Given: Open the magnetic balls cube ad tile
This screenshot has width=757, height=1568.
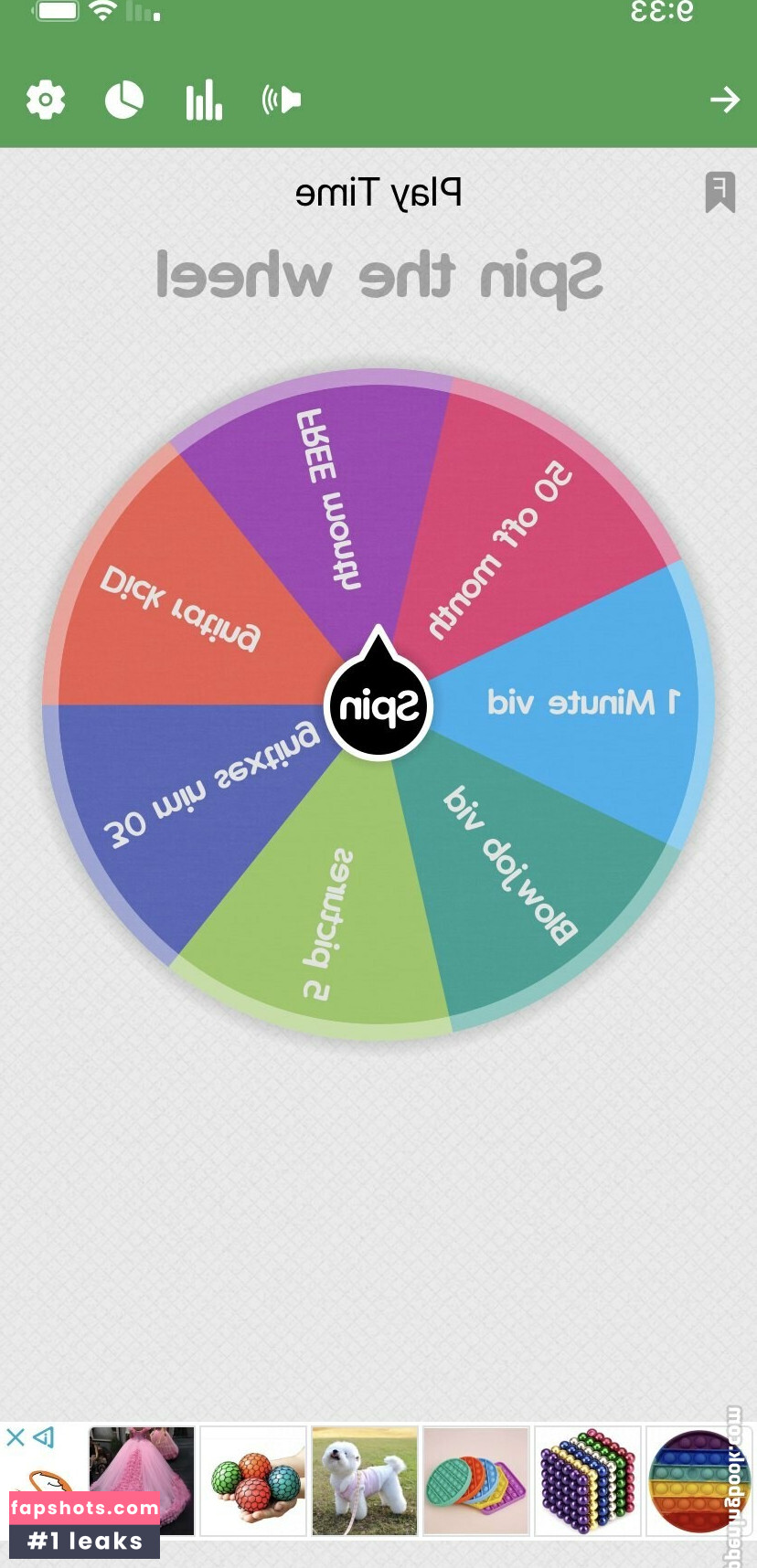Looking at the screenshot, I should pos(587,1481).
